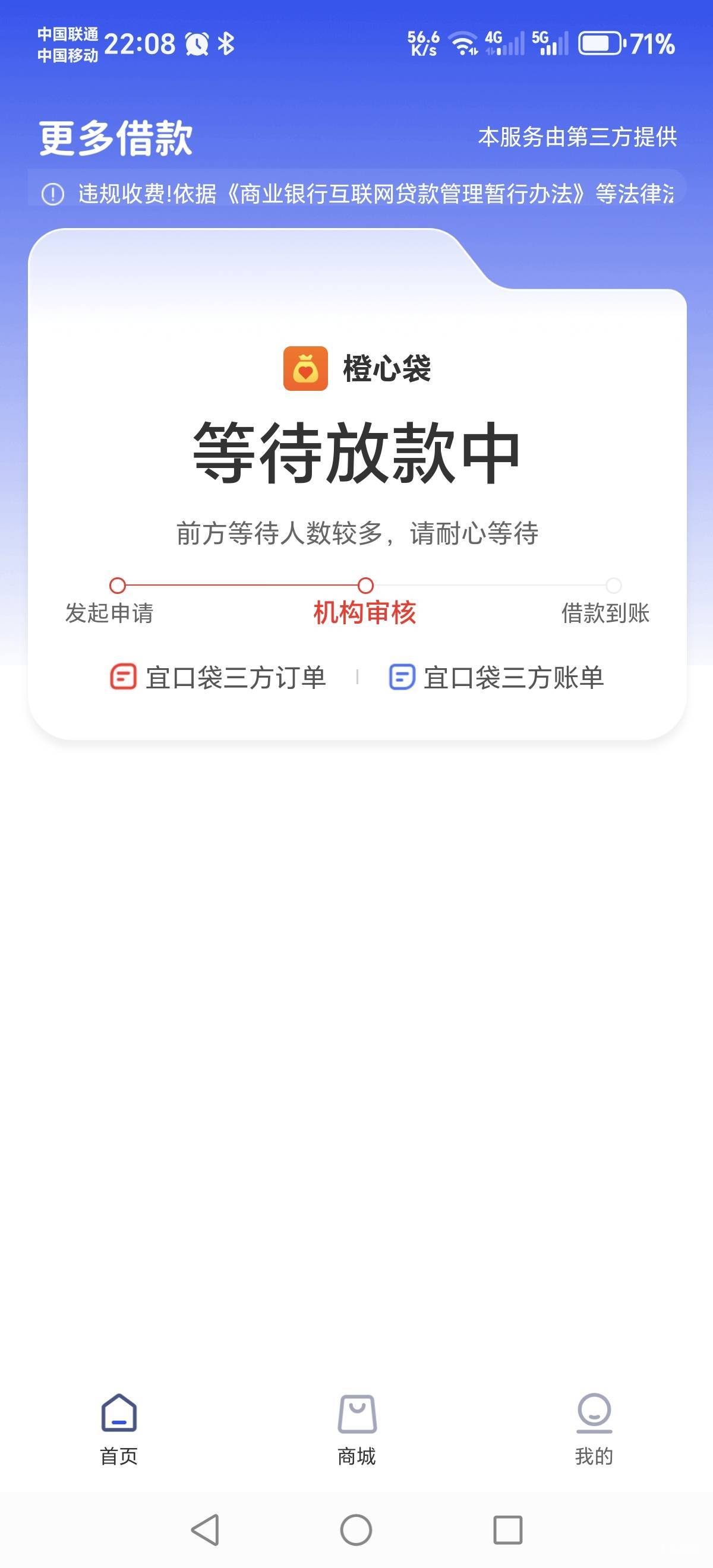This screenshot has width=713, height=1568.
Task: Open the 宜口袋三方订单 link
Action: point(218,678)
